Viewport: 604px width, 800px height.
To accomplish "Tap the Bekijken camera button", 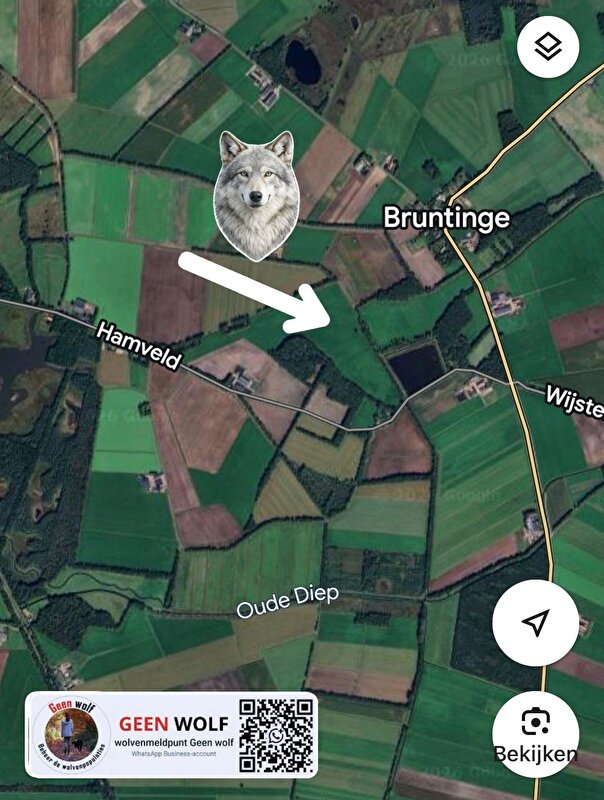I will tap(537, 733).
